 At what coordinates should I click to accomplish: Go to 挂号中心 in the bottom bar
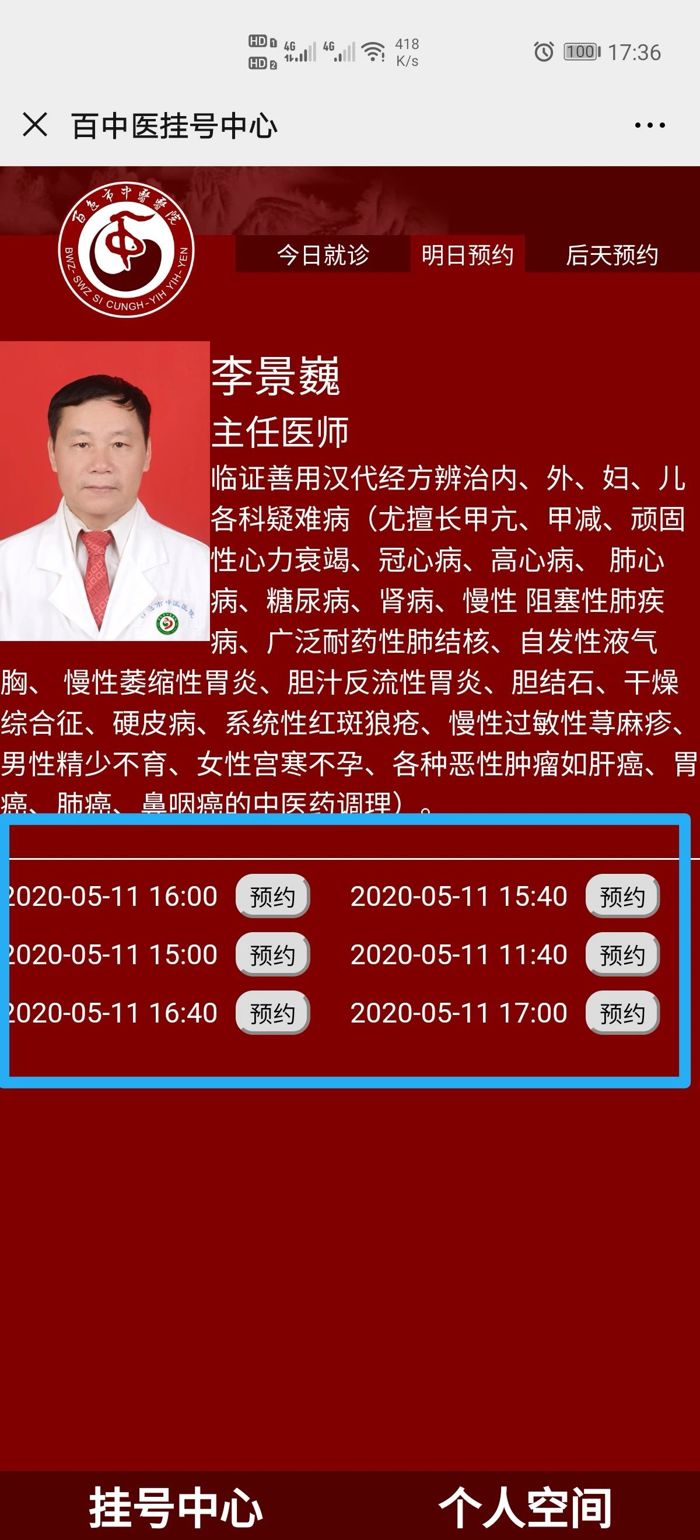(175, 1507)
